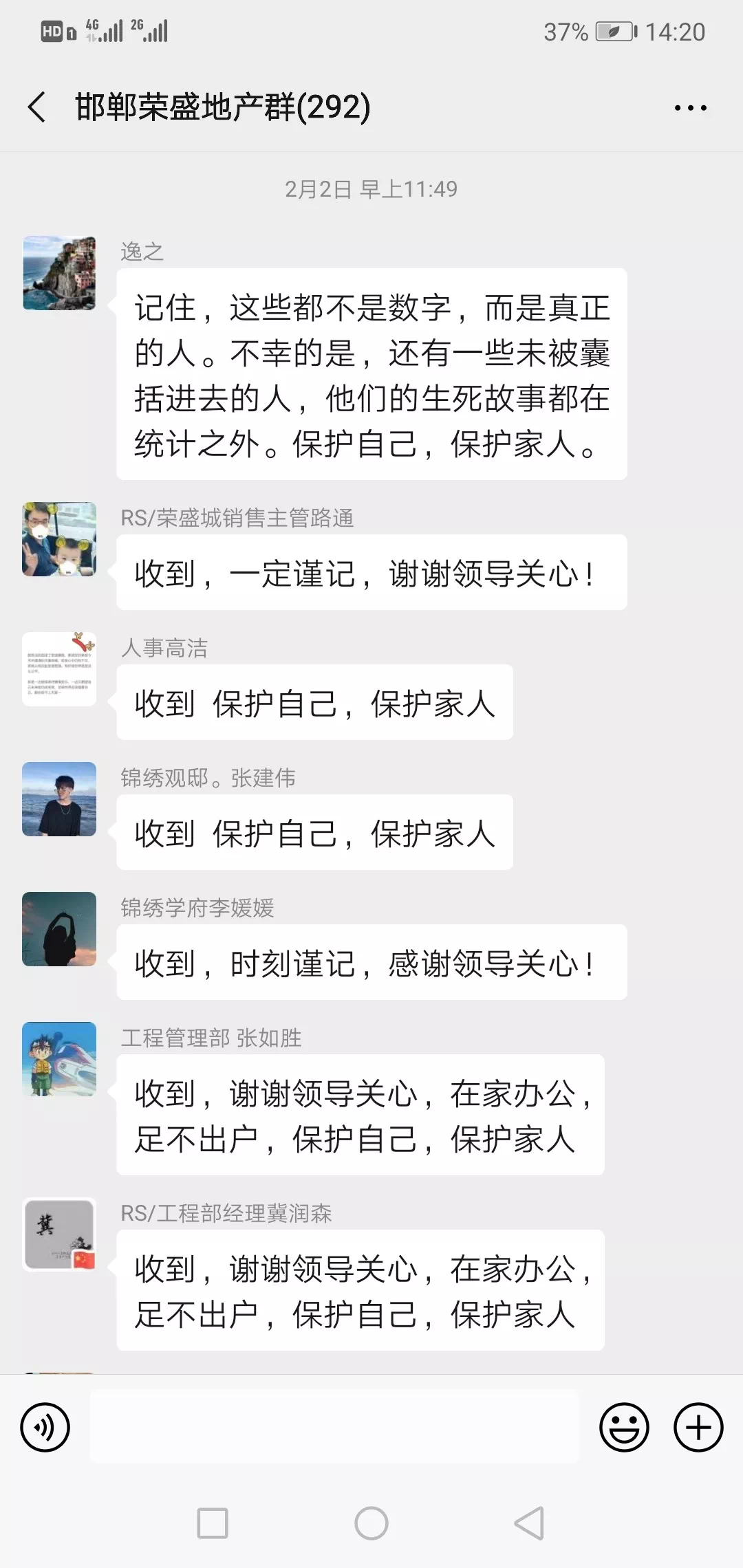This screenshot has width=743, height=1568.
Task: Open avatar of RS/工程部经理冀润森
Action: 59,1234
